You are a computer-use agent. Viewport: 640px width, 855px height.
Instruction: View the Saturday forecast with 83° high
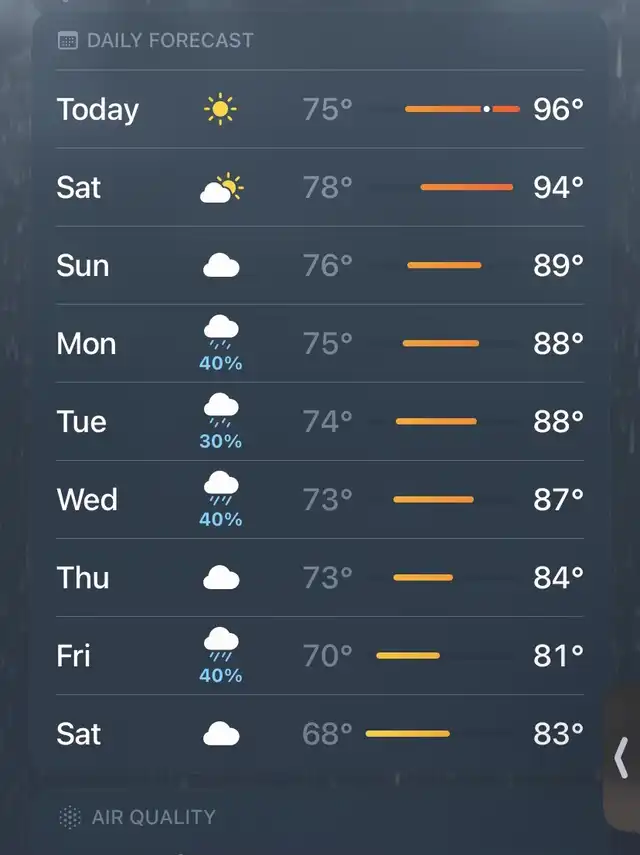320,734
